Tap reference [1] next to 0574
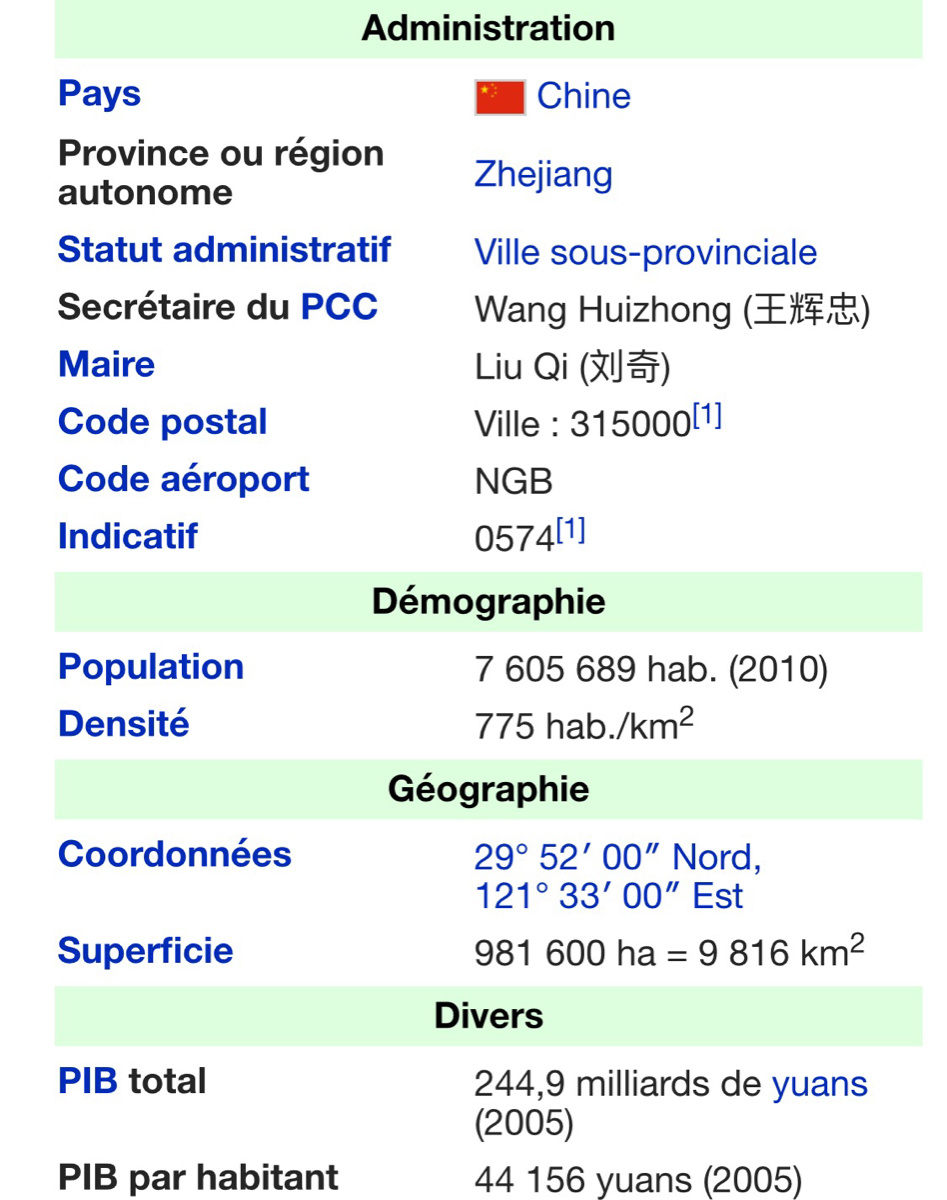This screenshot has height=1200, width=947. [x=571, y=531]
